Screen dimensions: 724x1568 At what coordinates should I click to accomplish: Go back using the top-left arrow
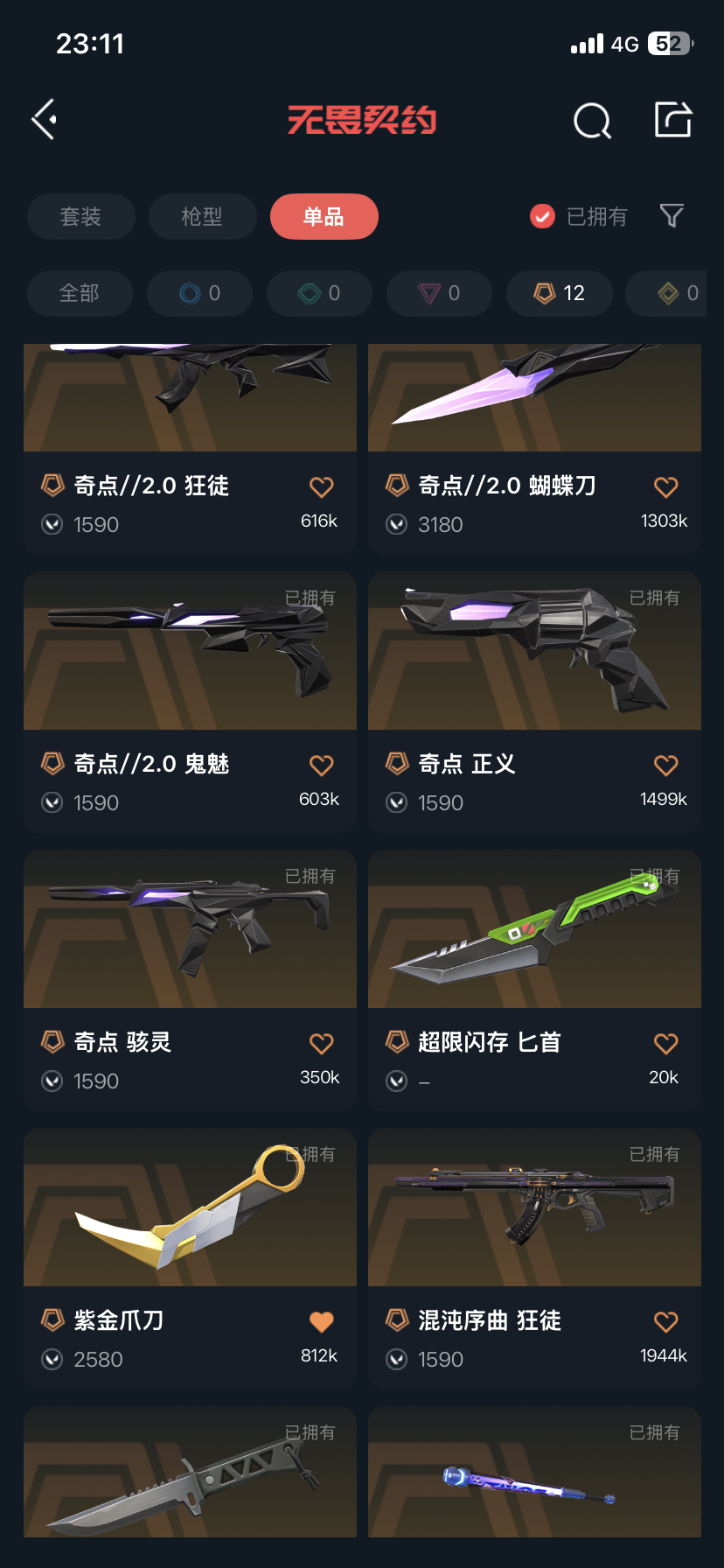44,119
